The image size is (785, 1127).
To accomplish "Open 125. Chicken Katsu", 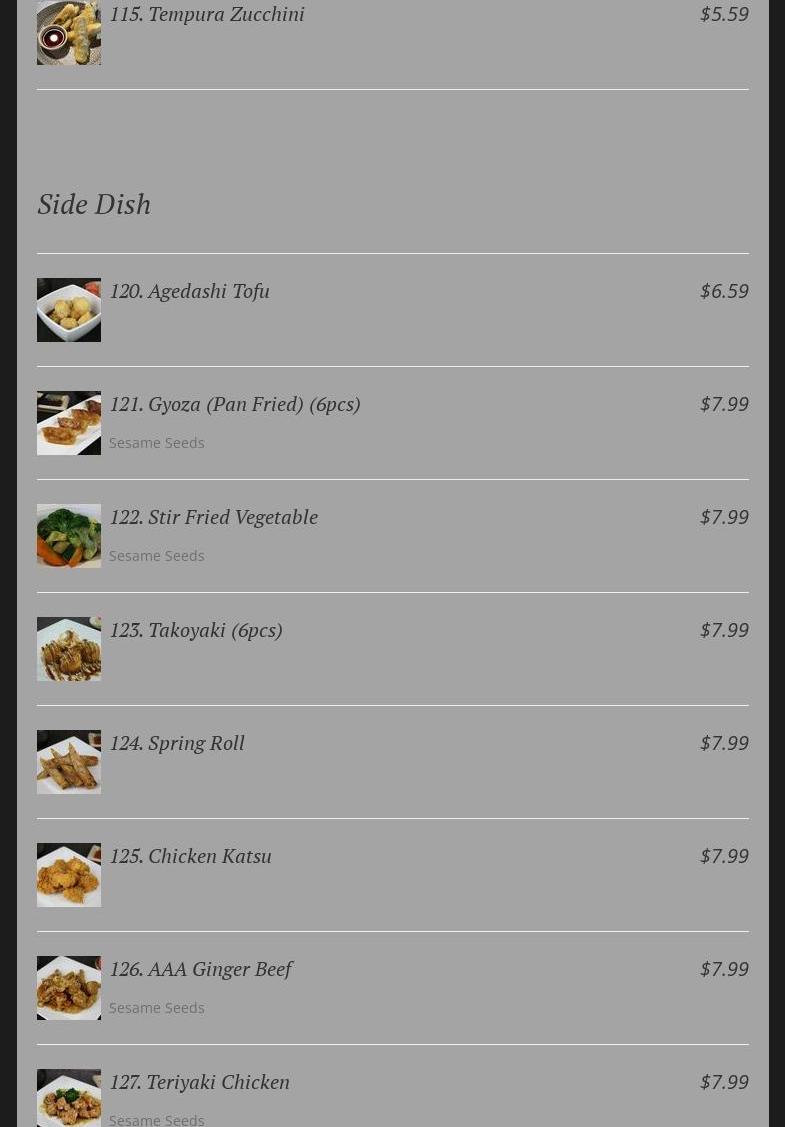I will (x=190, y=856).
